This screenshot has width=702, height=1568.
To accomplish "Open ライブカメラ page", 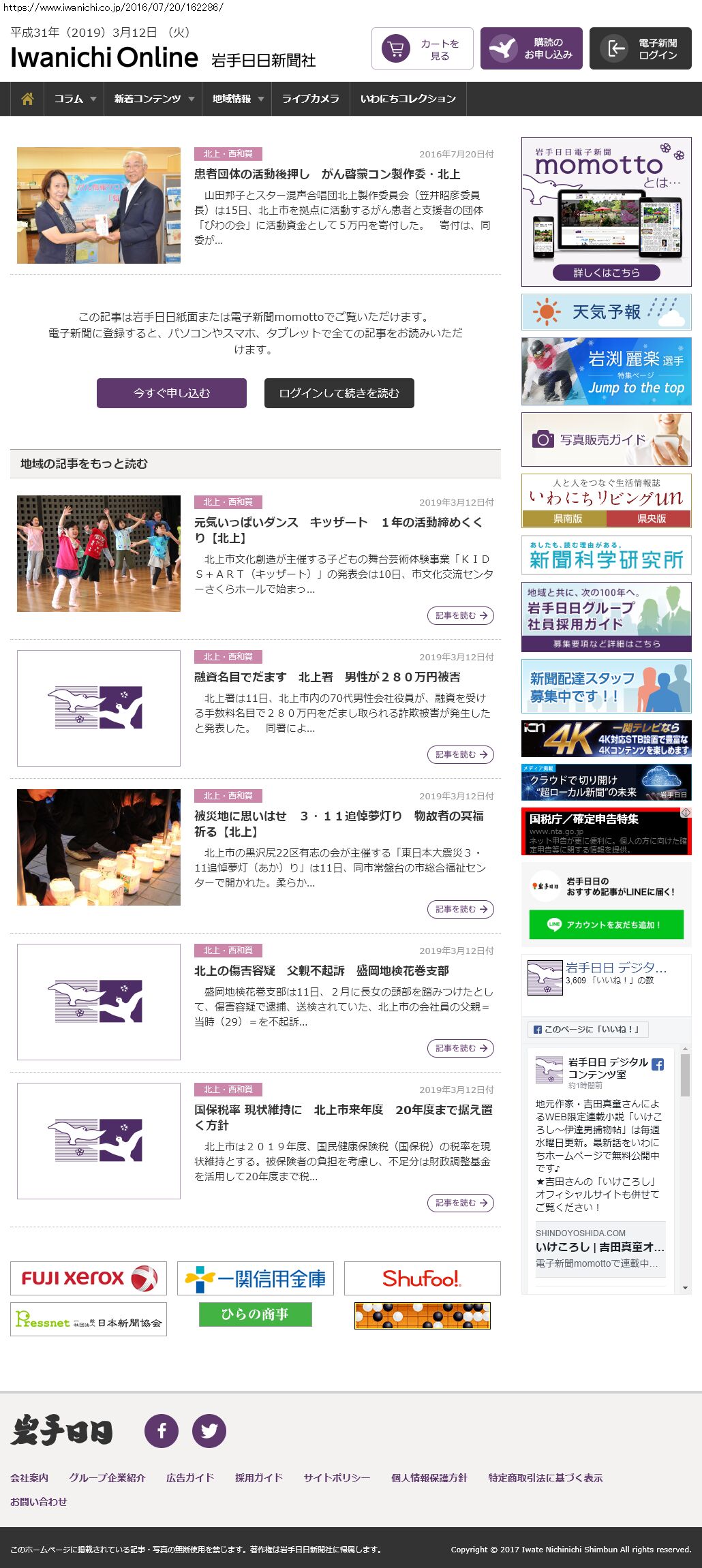I will coord(310,99).
